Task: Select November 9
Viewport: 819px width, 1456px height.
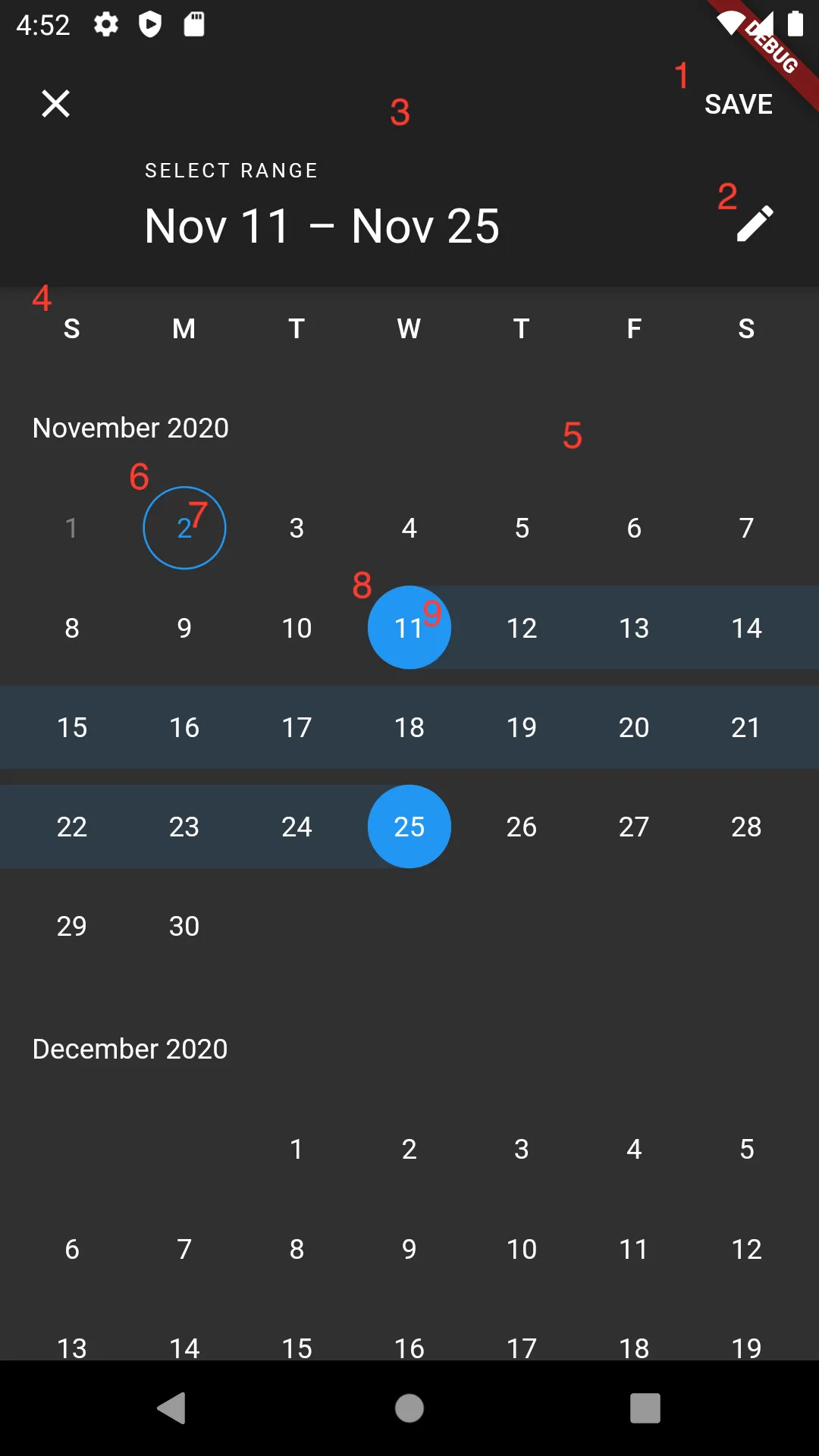Action: coord(184,628)
